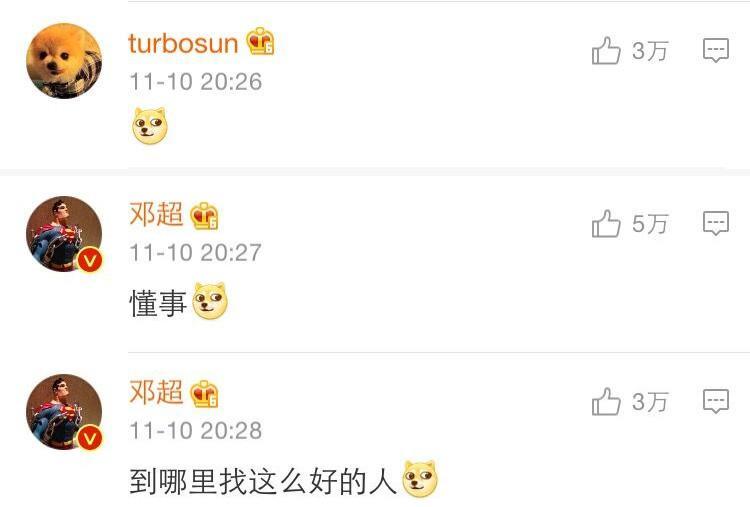Tap the reply icon on the "懂事" comment
Viewport: 750px width, 507px height.
(716, 224)
